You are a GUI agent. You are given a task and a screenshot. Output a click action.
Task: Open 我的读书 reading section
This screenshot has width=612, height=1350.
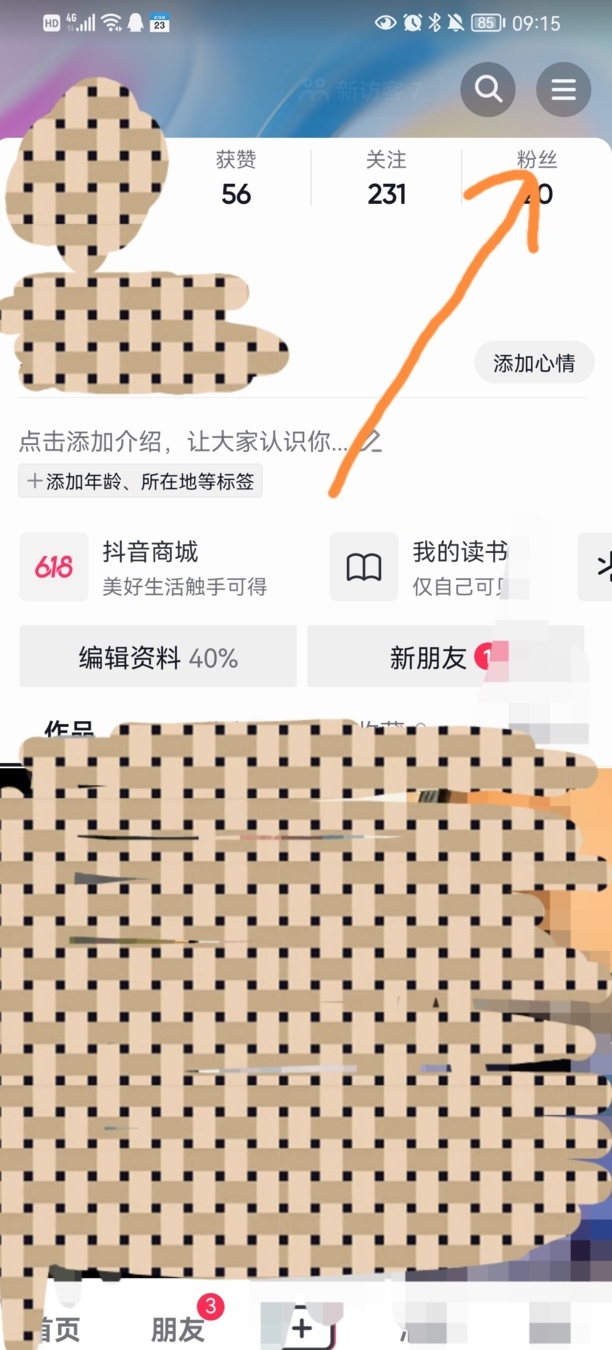(x=440, y=567)
